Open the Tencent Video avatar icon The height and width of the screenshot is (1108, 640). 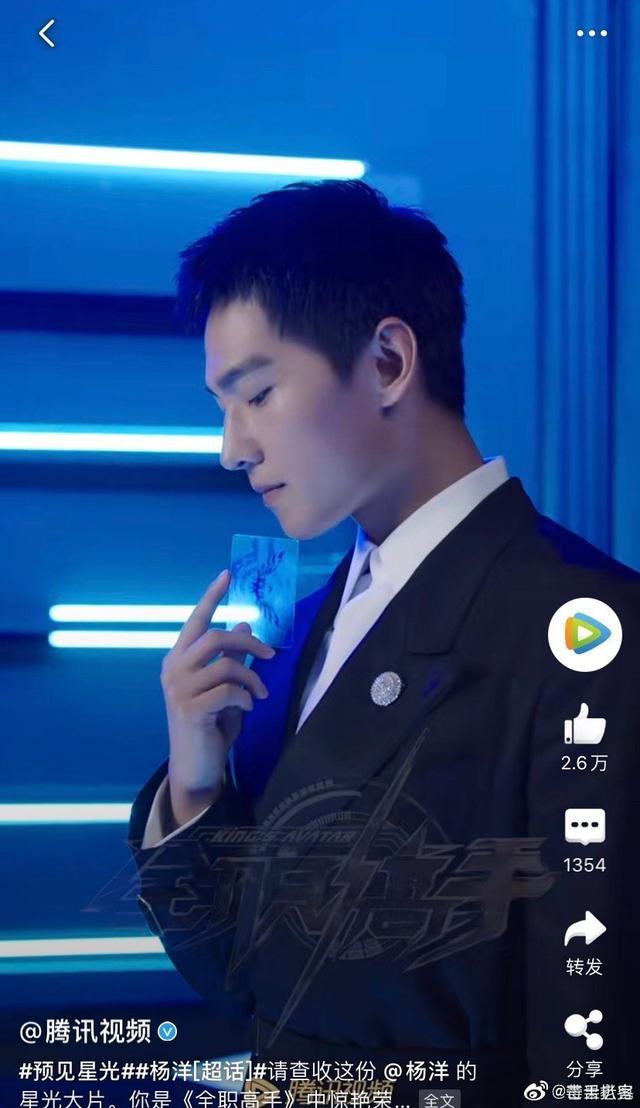(x=585, y=634)
